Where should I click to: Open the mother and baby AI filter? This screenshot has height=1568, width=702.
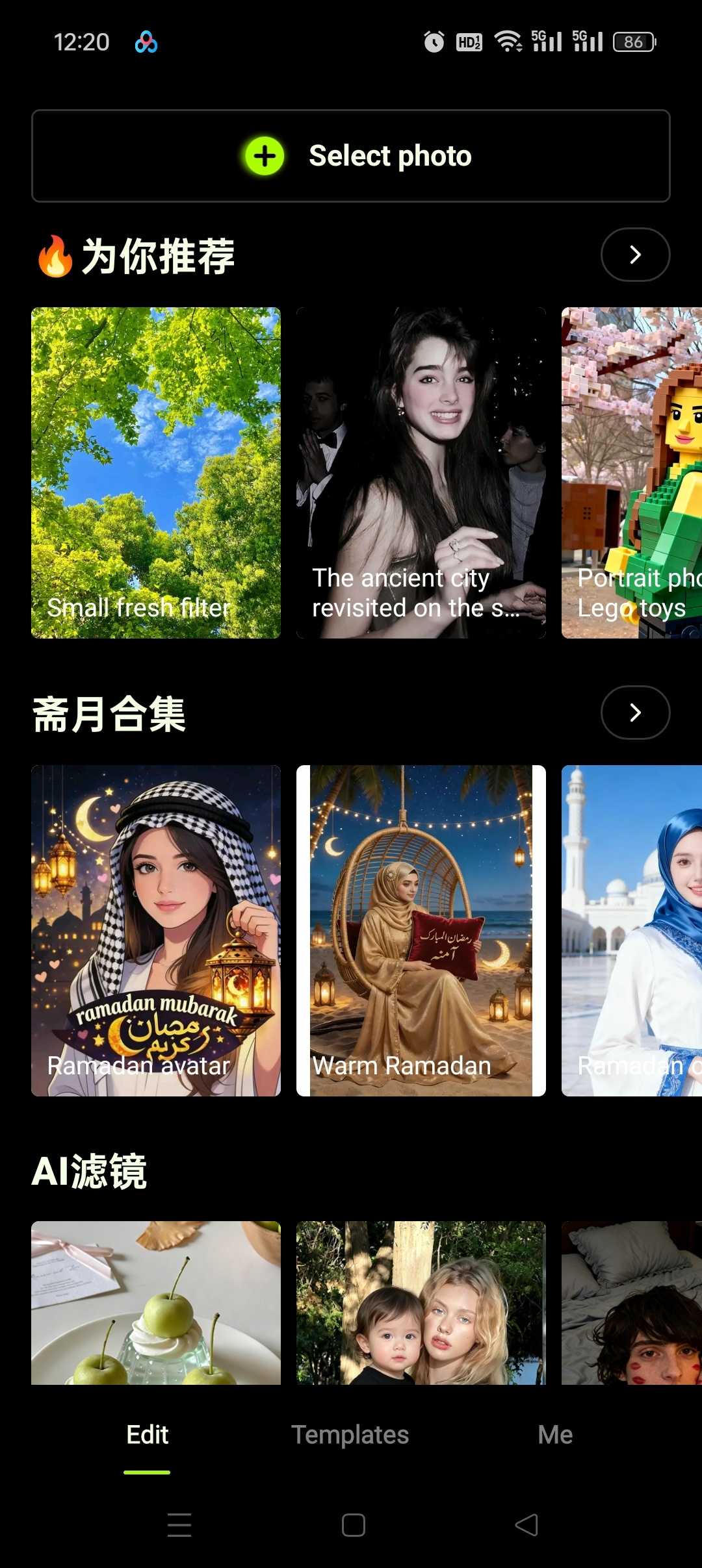[x=421, y=1302]
